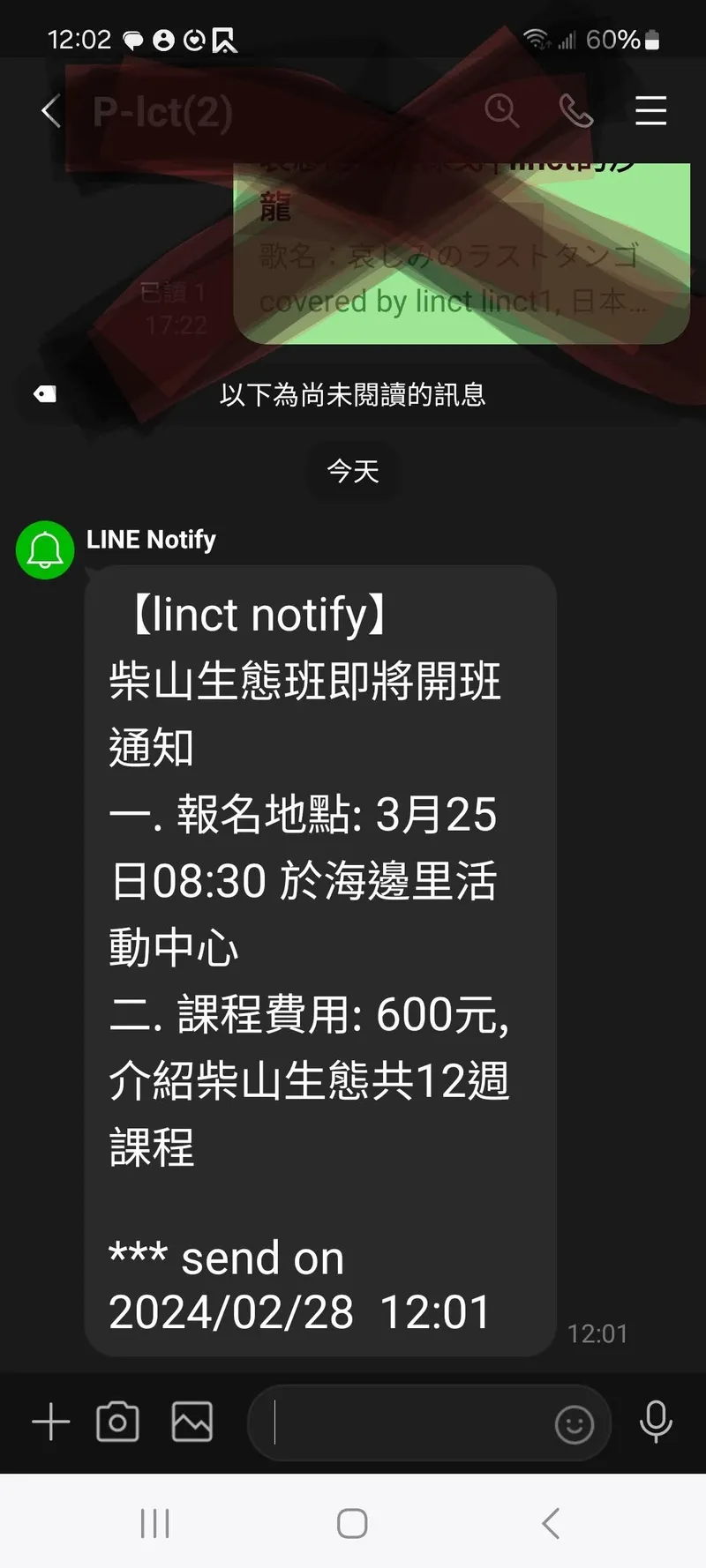
Task: Open the chat hamburger menu
Action: [650, 111]
